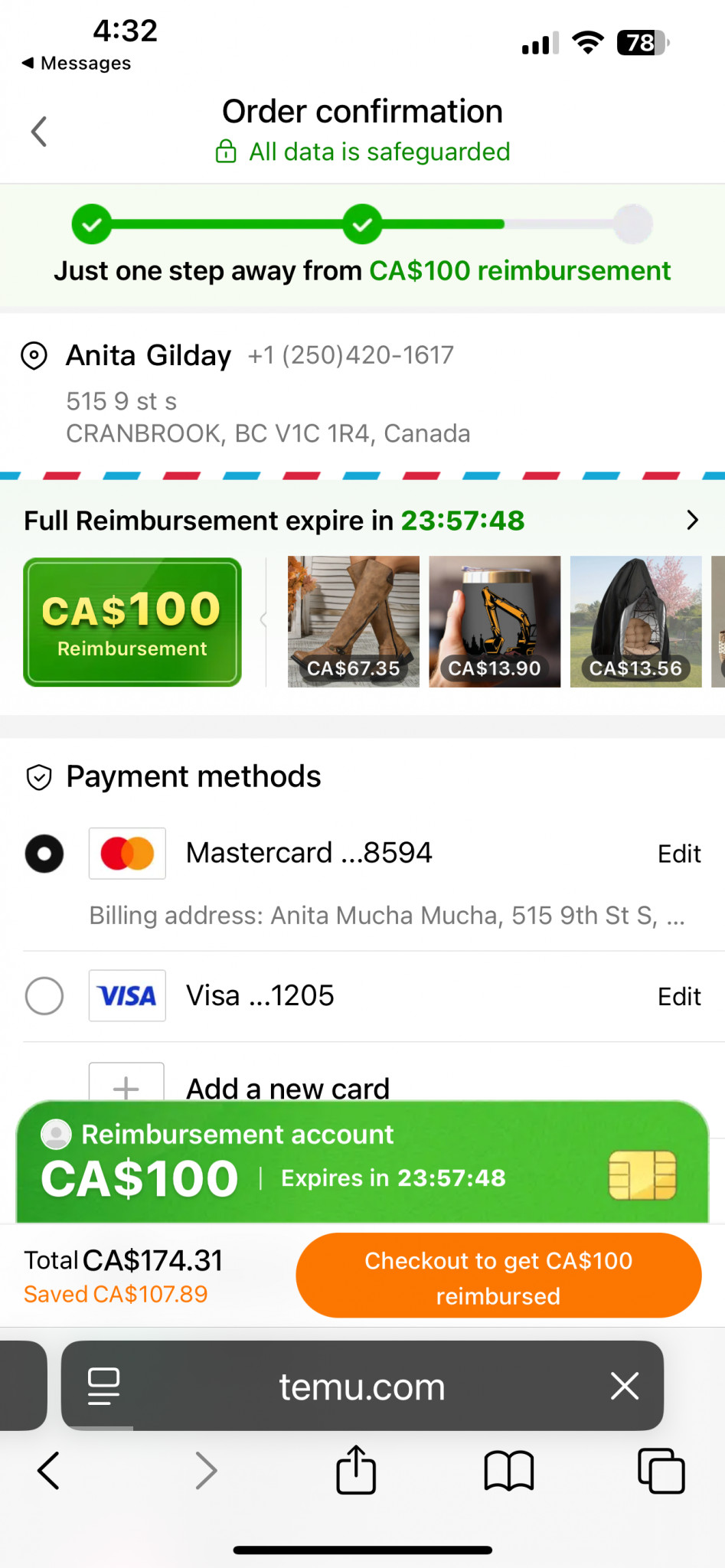
Task: Edit Visa ...1205 details
Action: (678, 997)
